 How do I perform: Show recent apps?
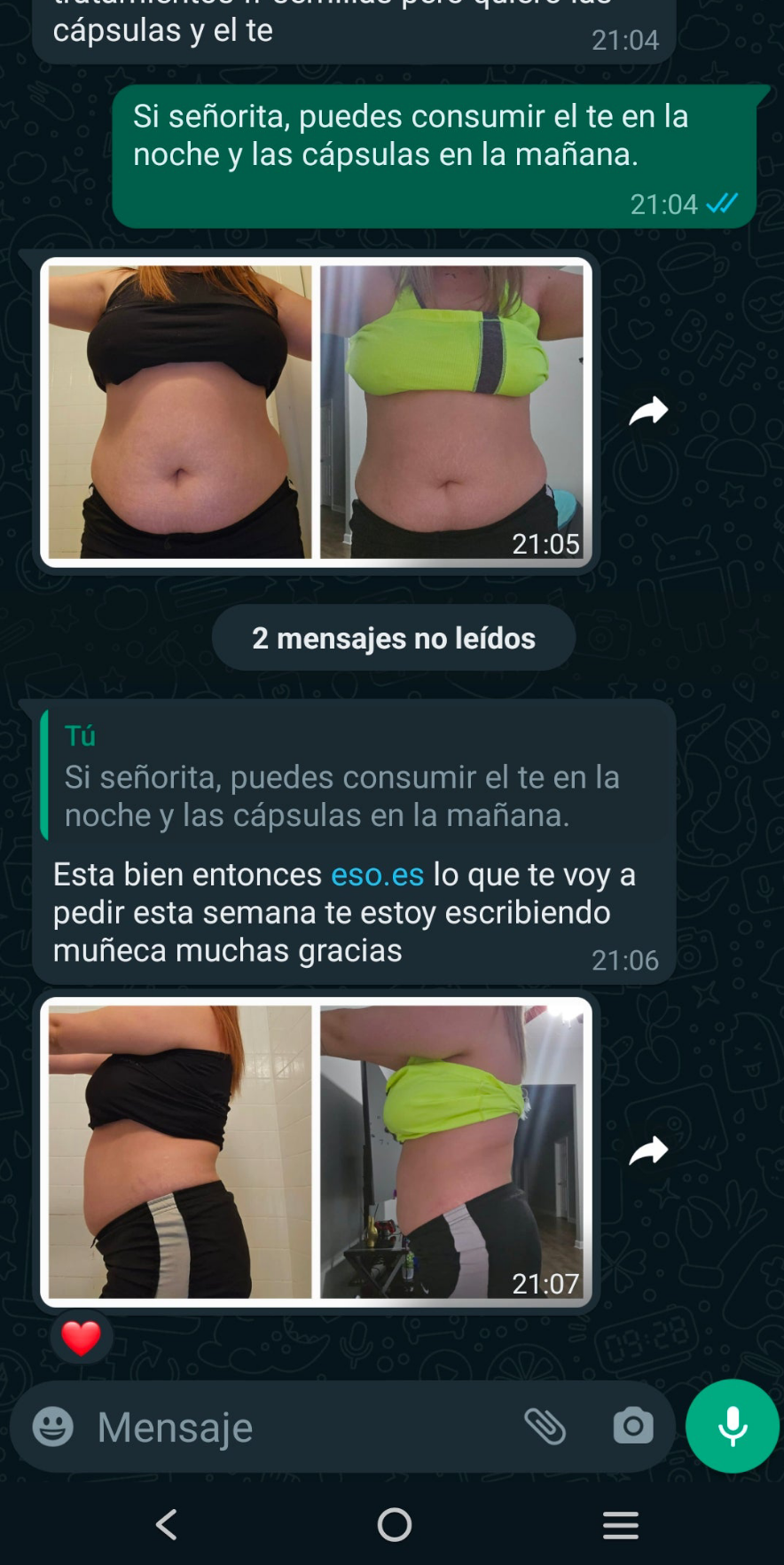tap(621, 1525)
